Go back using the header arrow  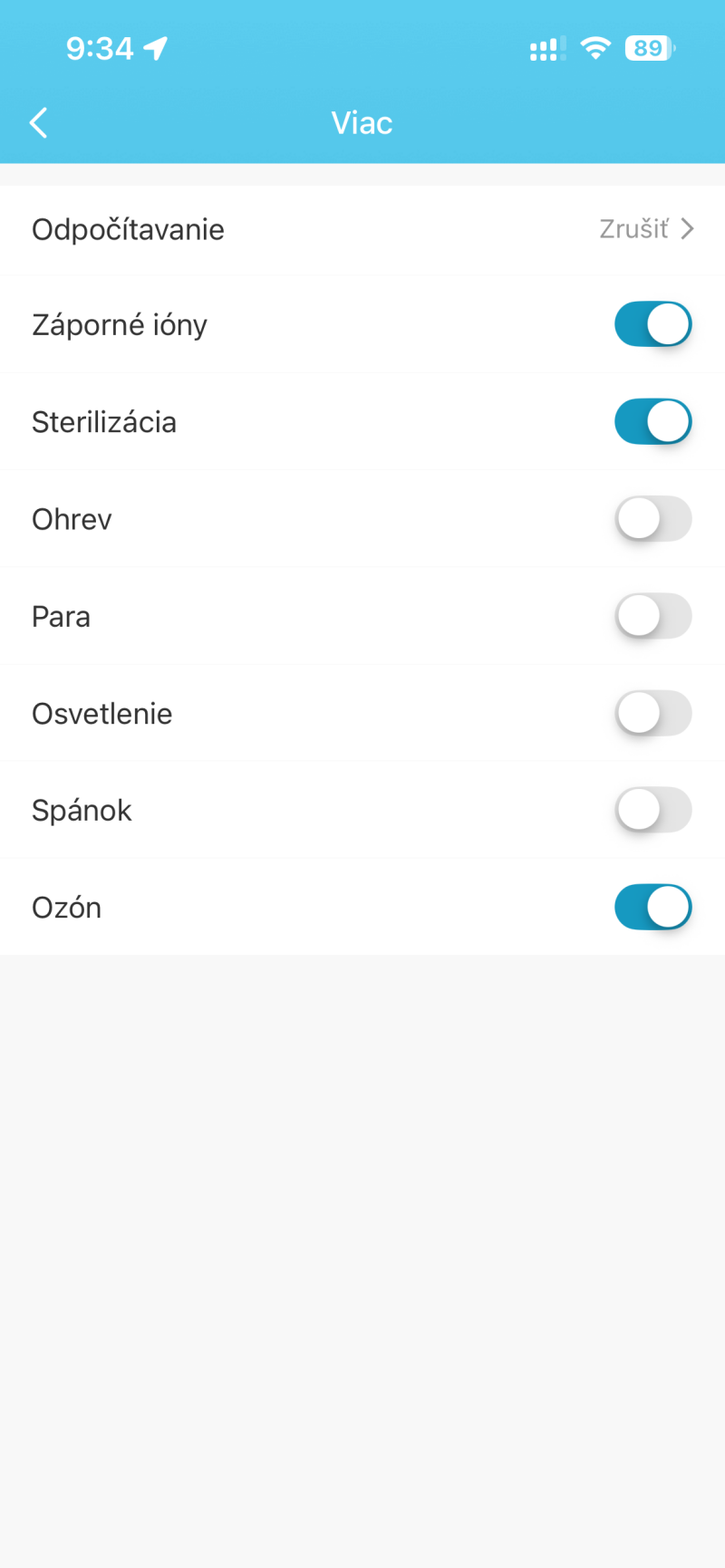coord(38,123)
